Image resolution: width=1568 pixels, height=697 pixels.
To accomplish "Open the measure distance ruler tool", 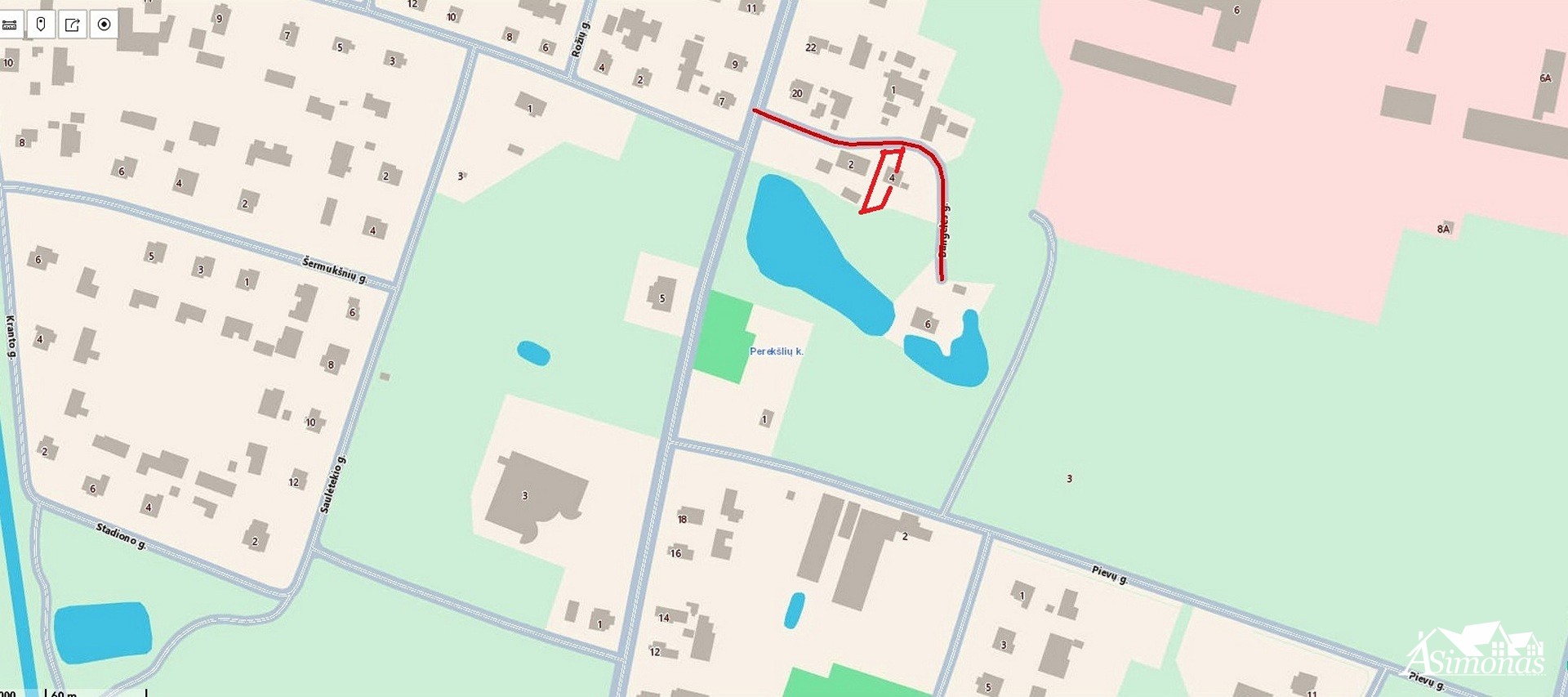I will pos(10,25).
